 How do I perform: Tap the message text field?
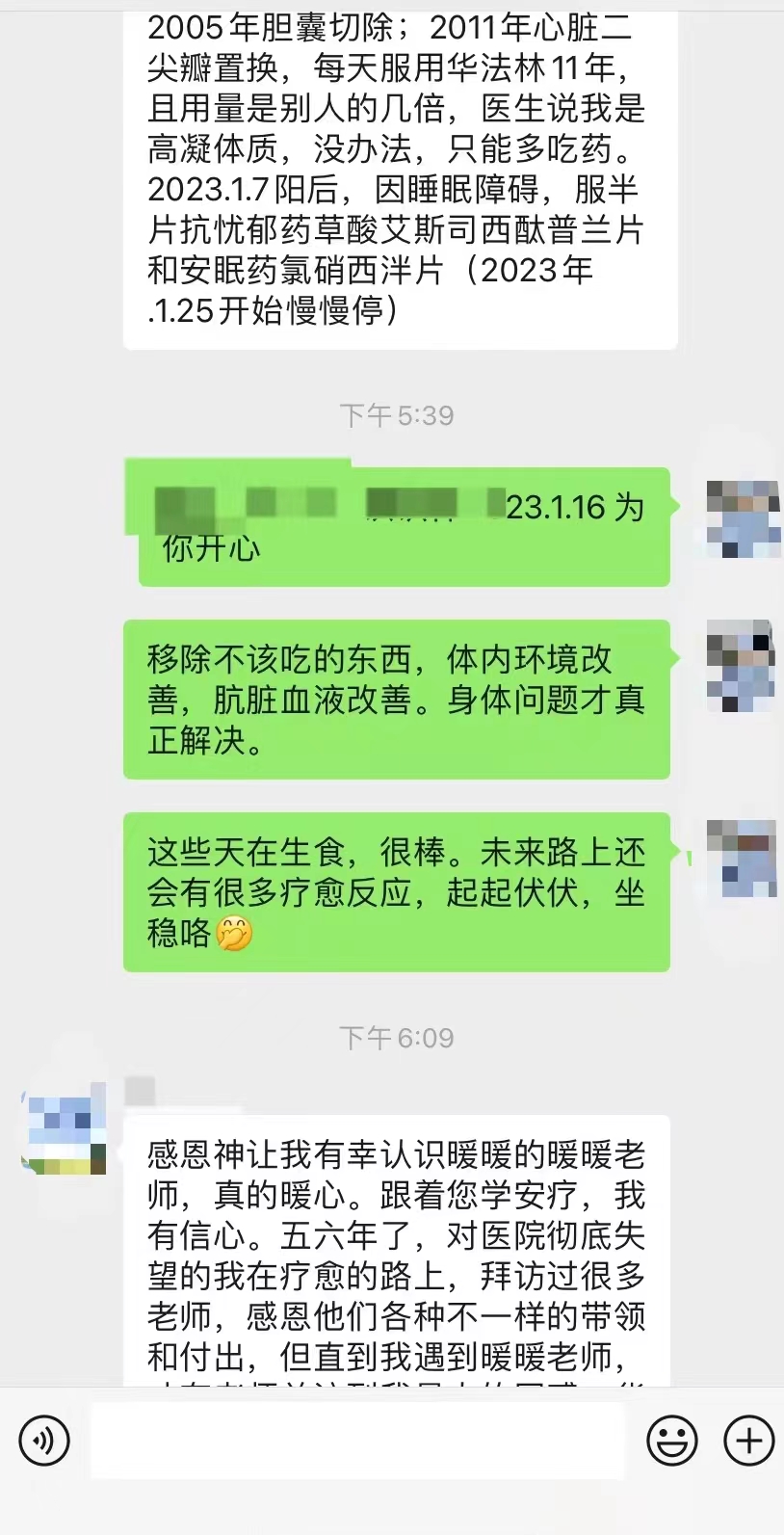click(357, 1442)
